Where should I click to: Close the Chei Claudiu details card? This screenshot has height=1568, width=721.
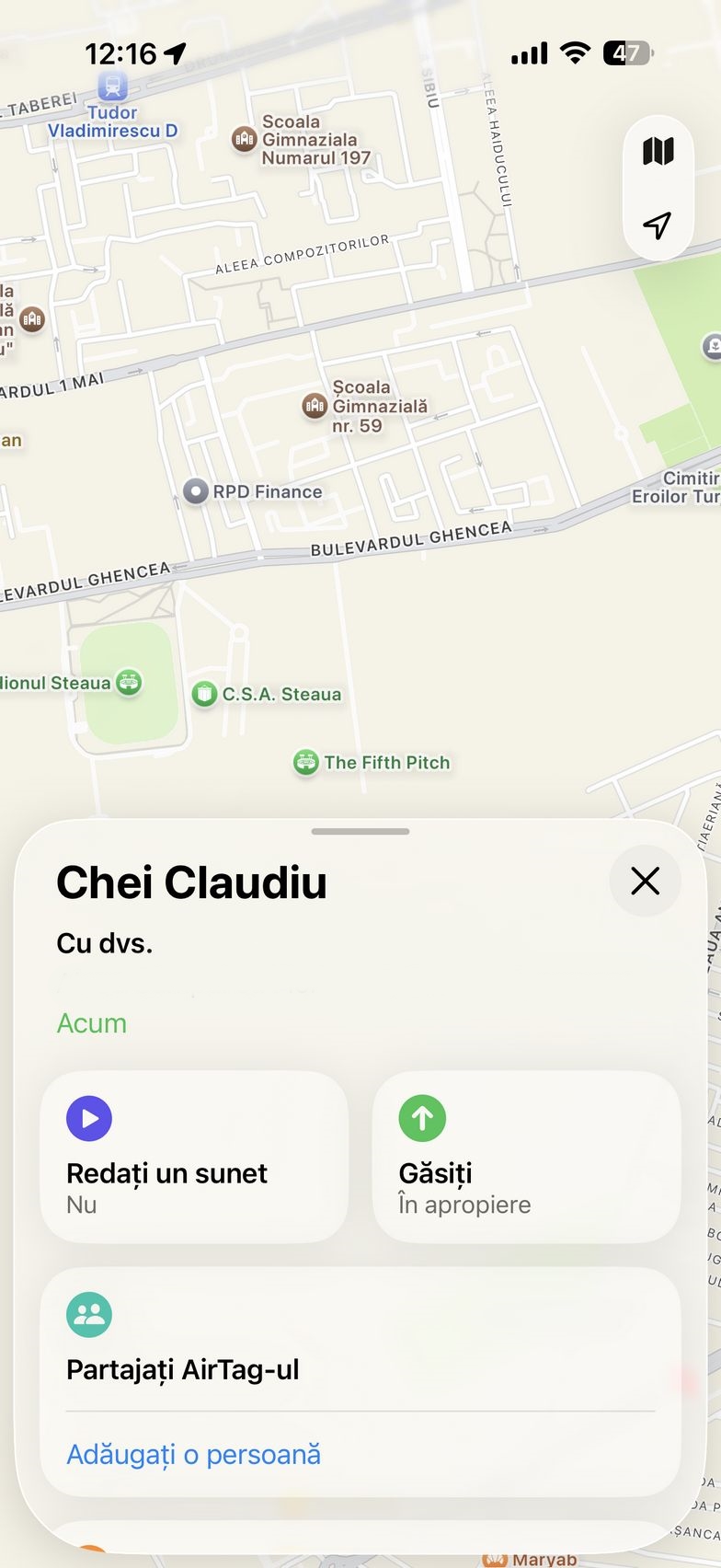pyautogui.click(x=645, y=881)
